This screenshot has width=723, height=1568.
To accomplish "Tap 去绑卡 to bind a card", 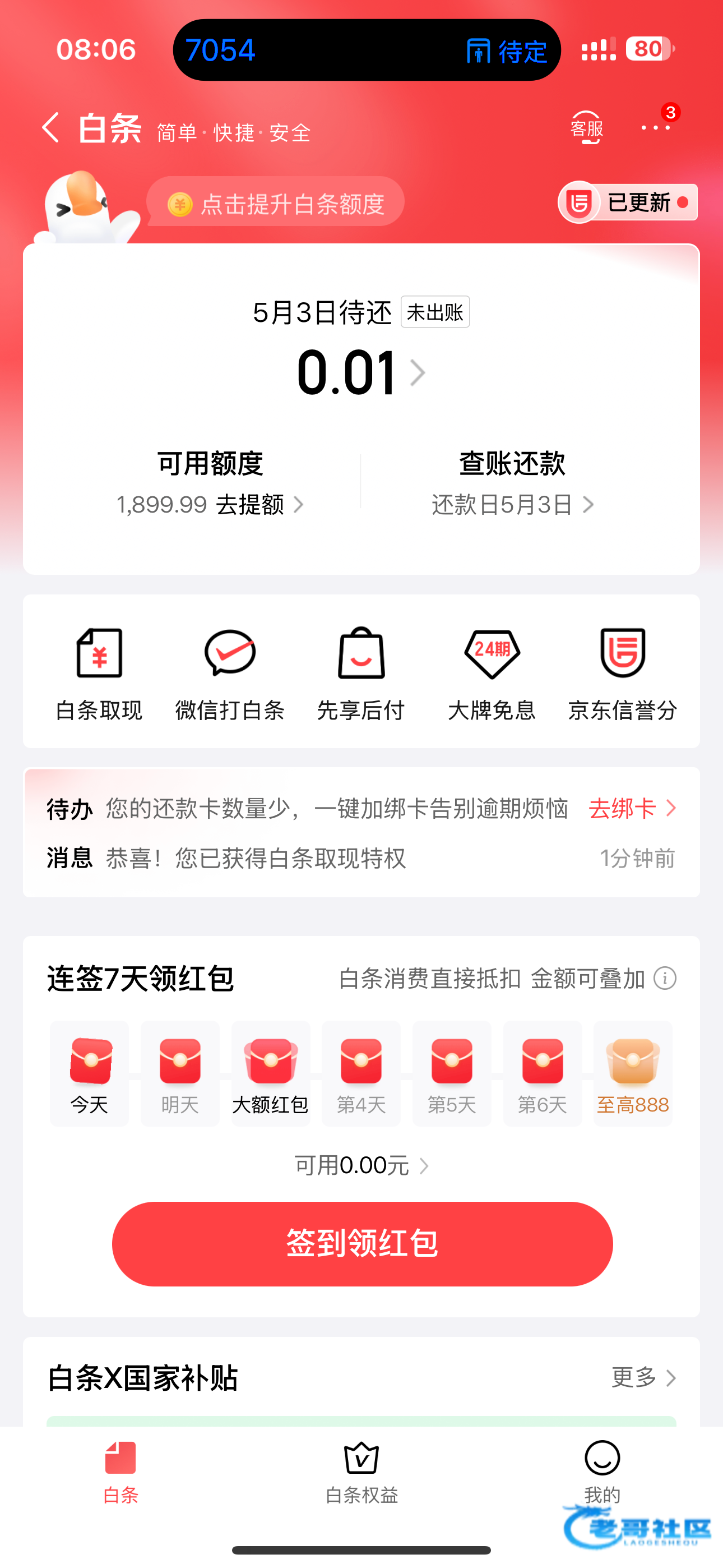I will pyautogui.click(x=632, y=808).
